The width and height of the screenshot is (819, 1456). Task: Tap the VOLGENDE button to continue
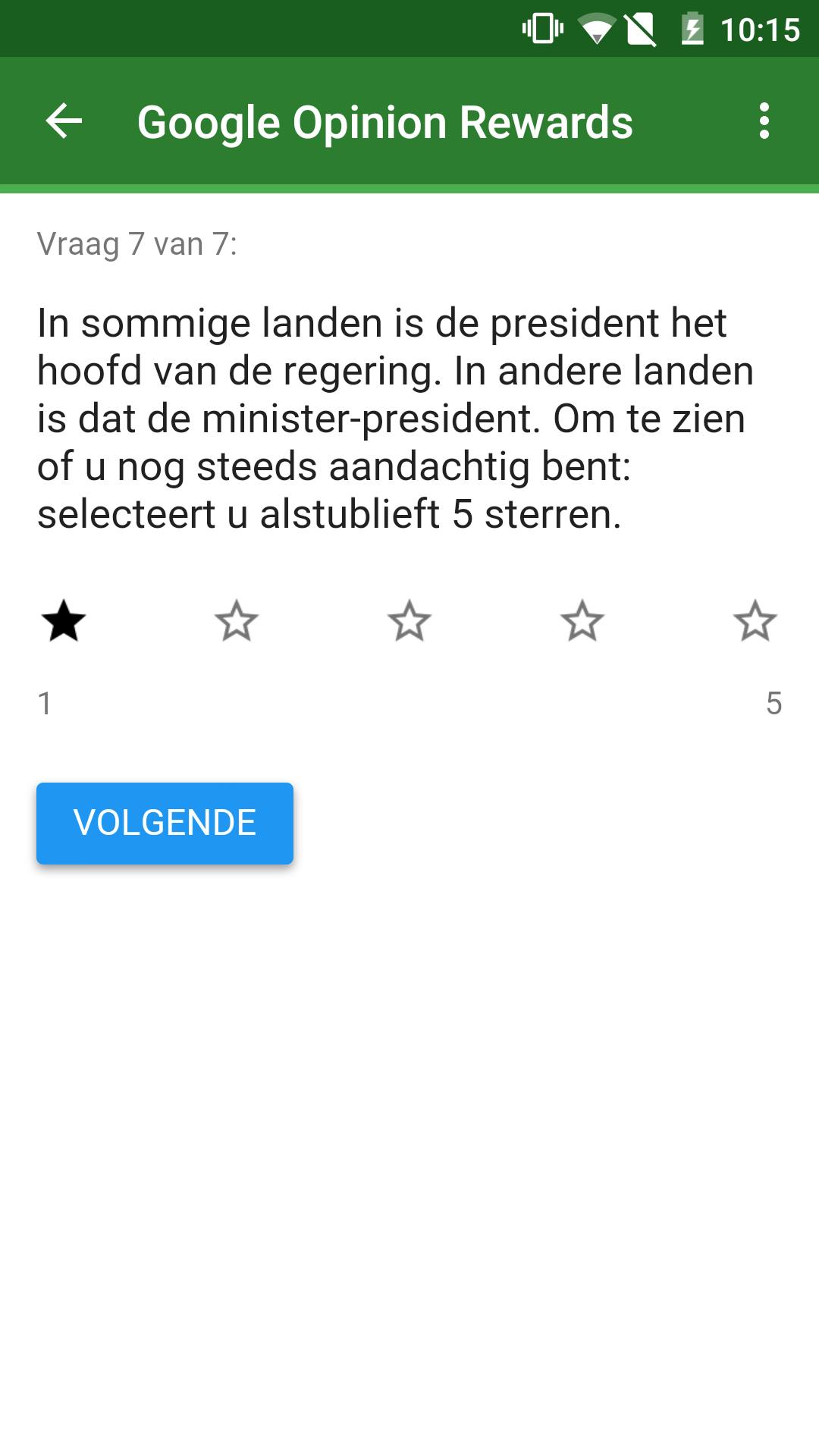point(165,823)
